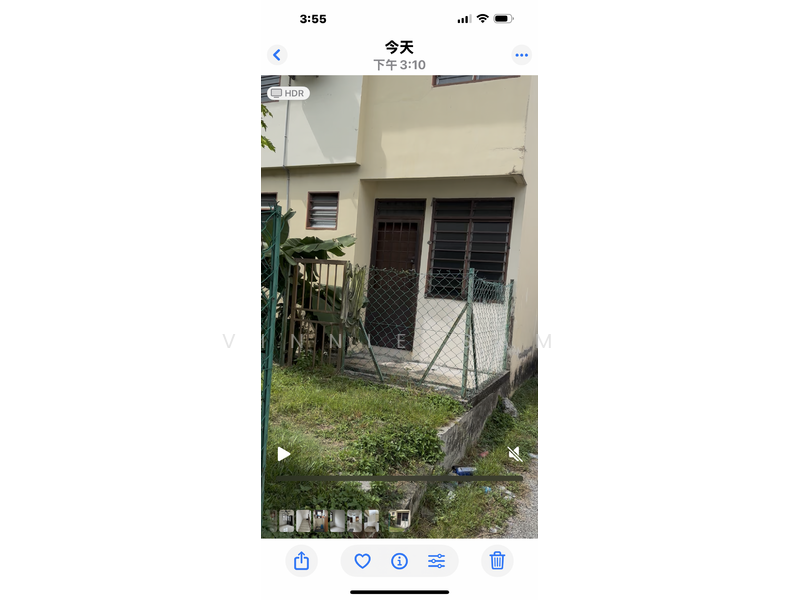This screenshot has width=800, height=600.
Task: Show info for this video
Action: click(399, 561)
